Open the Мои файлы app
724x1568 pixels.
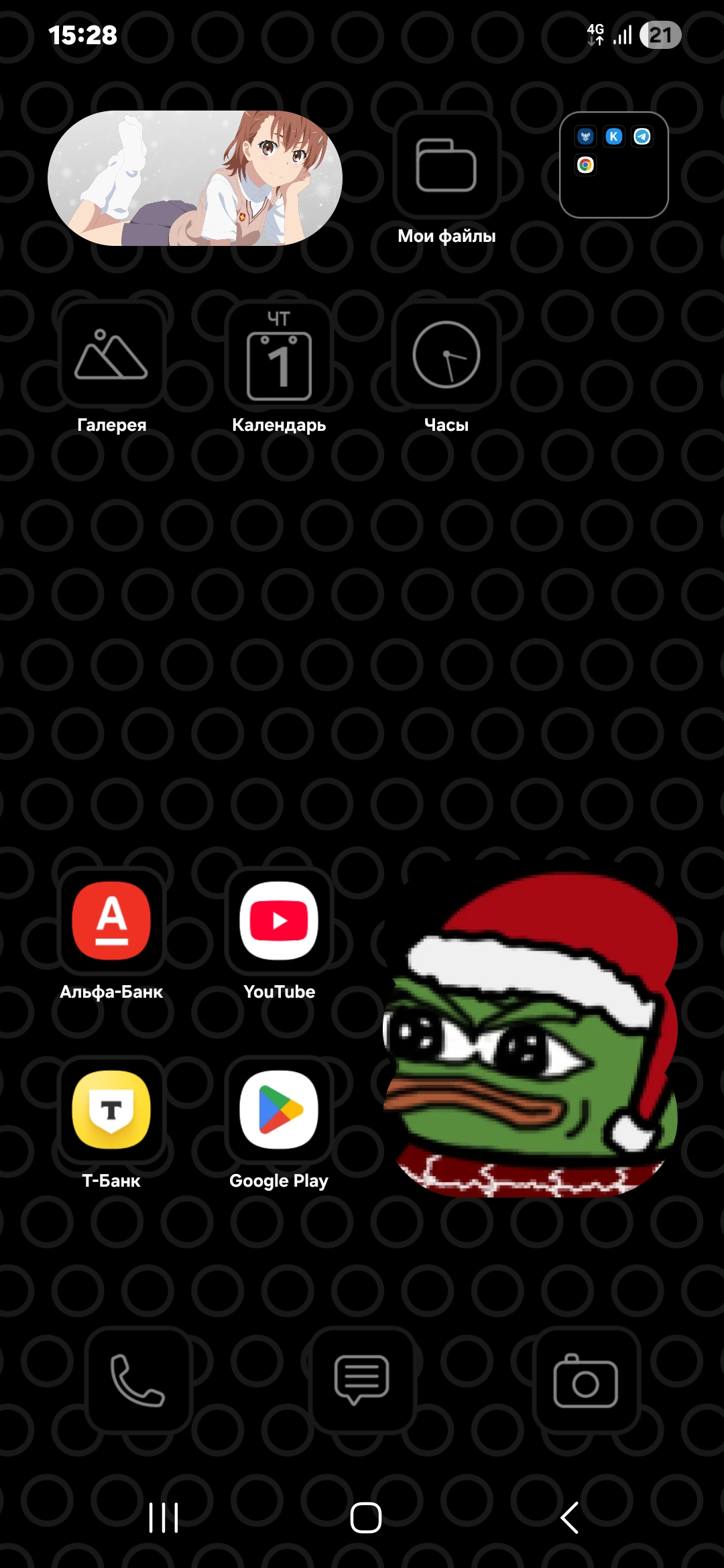click(x=446, y=166)
